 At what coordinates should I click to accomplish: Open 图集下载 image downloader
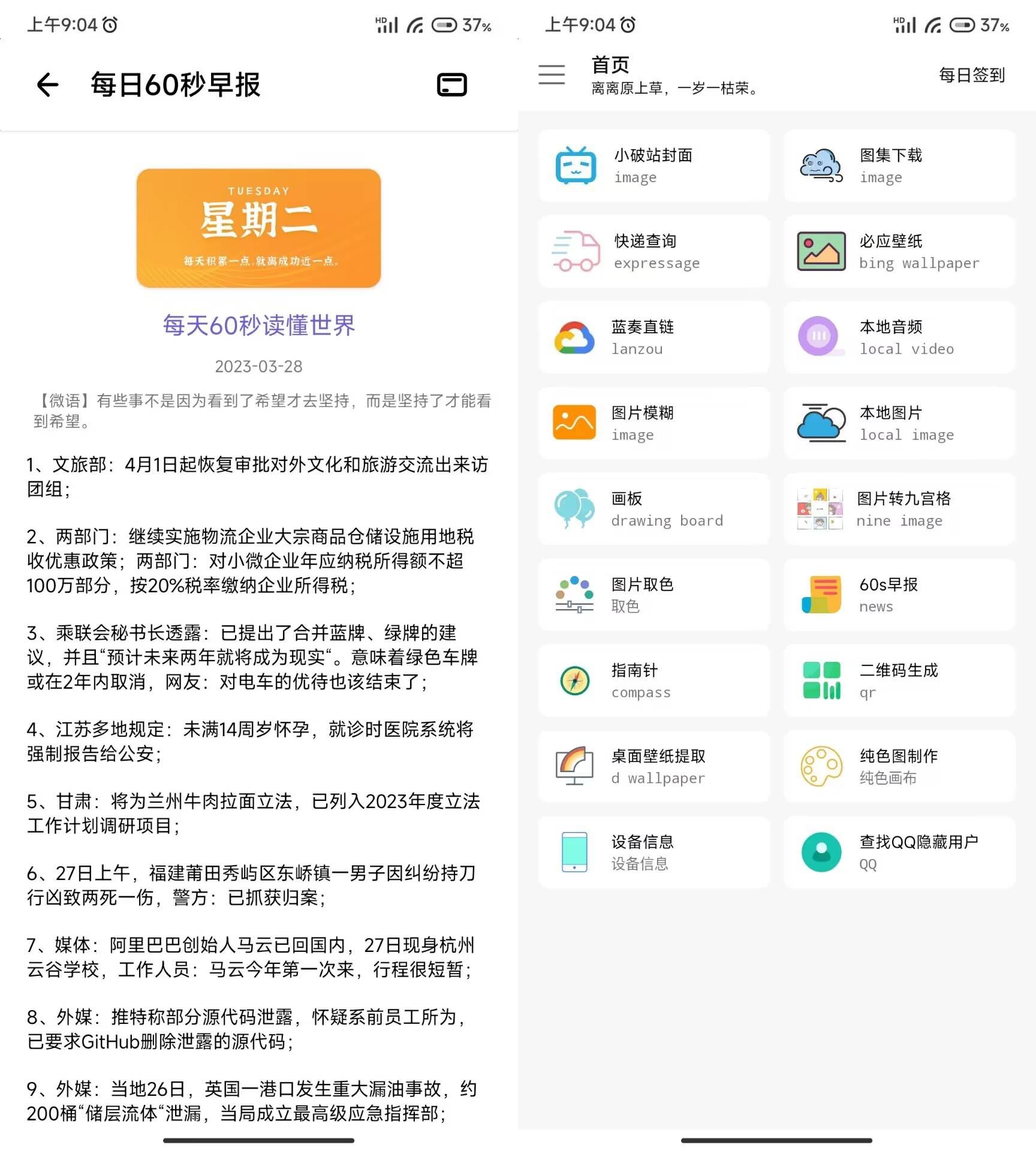click(x=899, y=166)
